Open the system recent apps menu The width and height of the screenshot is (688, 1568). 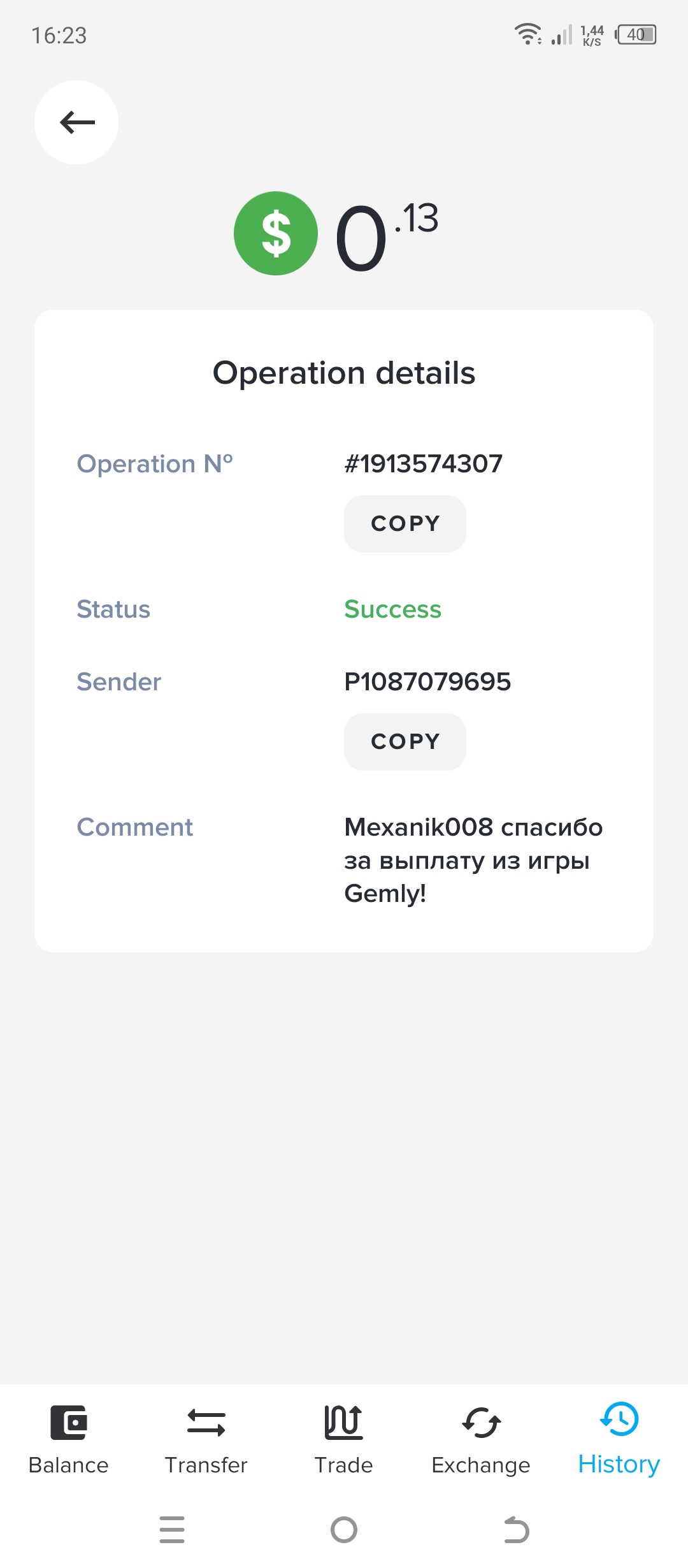(x=172, y=1530)
